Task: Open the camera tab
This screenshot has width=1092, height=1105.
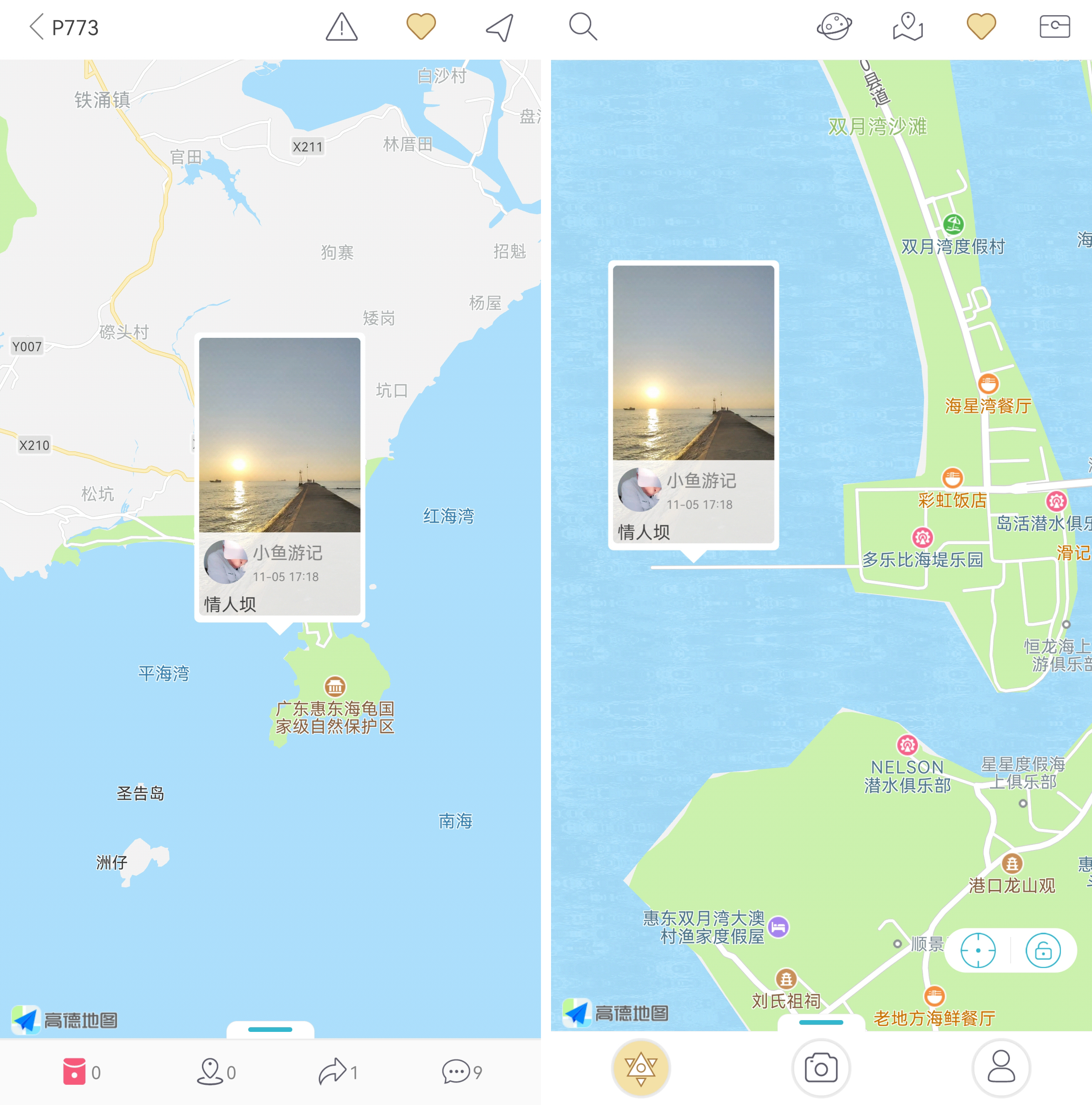Action: click(x=821, y=1068)
